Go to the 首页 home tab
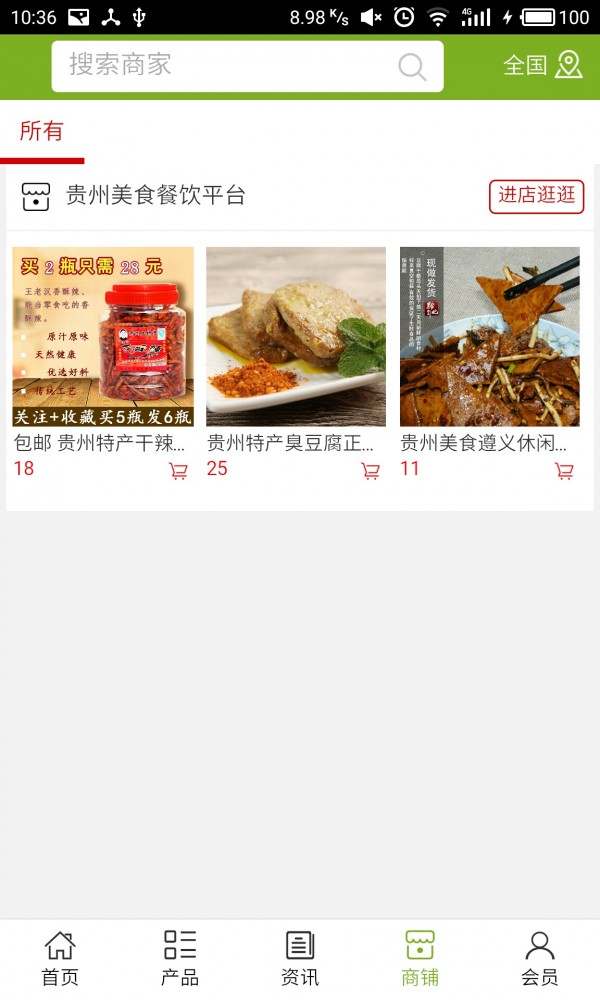The image size is (600, 1000). point(60,958)
